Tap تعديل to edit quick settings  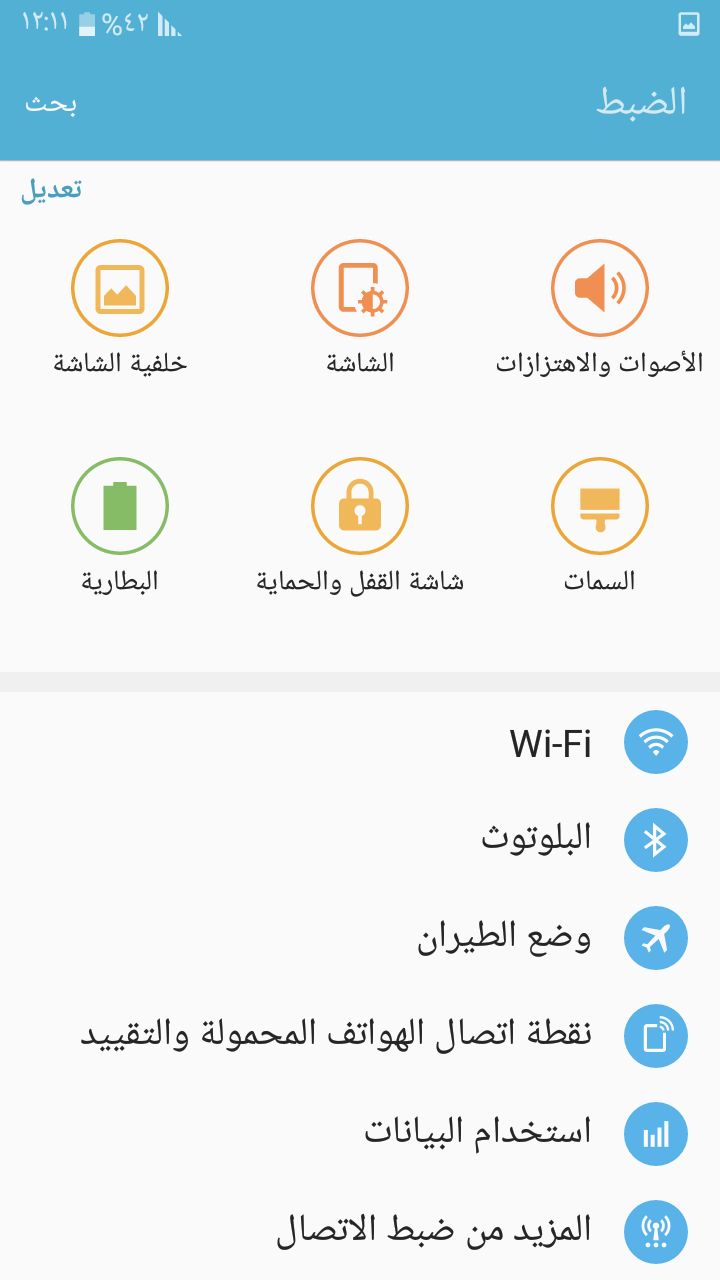51,189
